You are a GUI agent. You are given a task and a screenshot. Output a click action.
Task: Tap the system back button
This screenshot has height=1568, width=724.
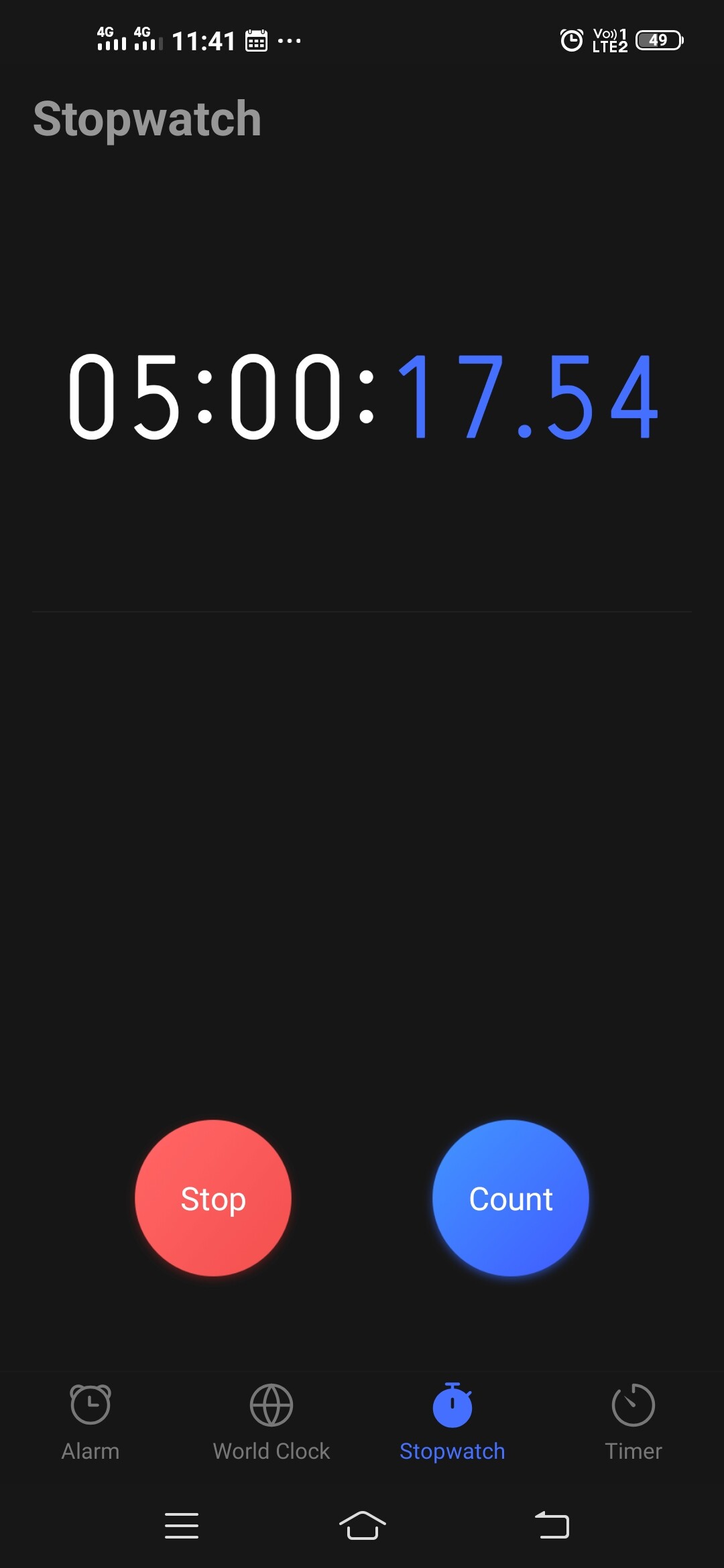tap(552, 1526)
